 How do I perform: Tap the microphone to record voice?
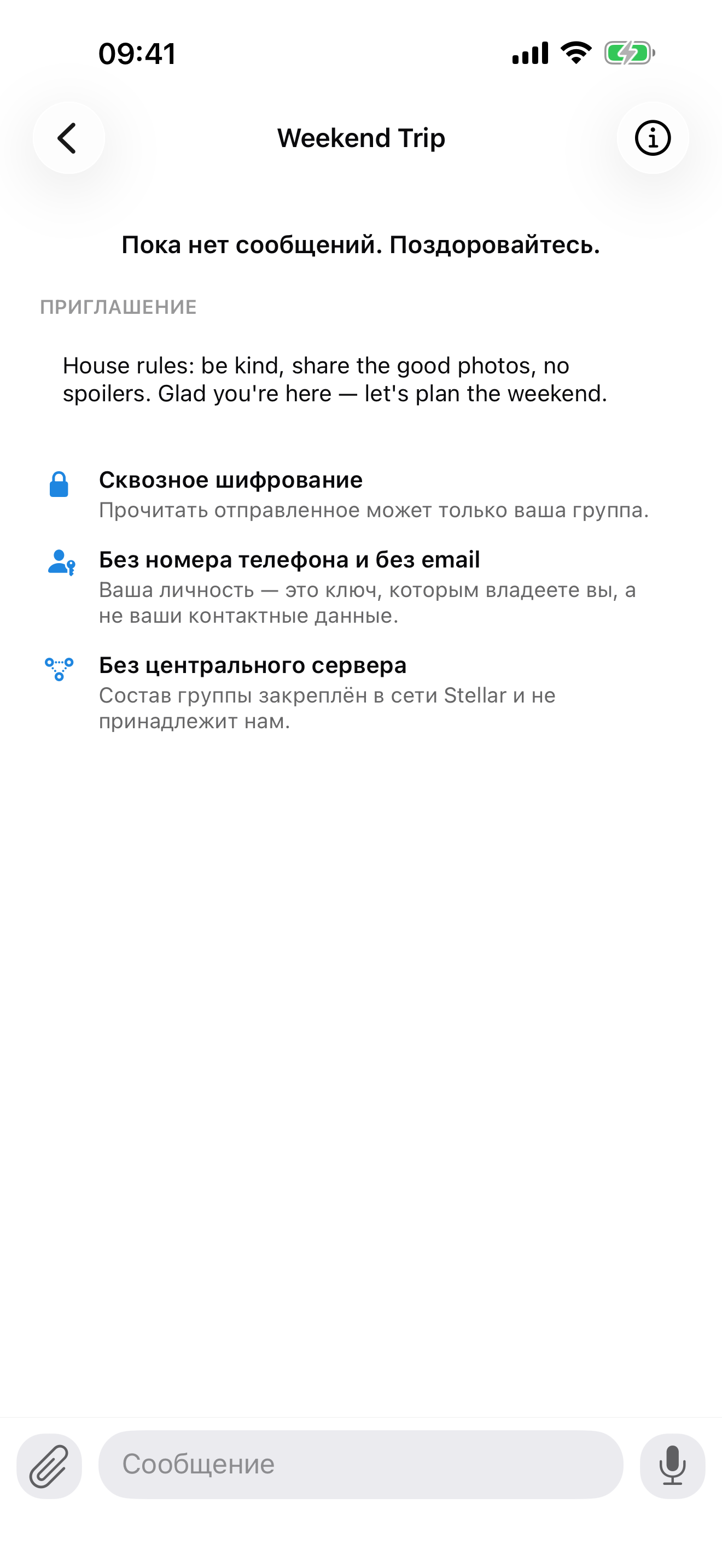(673, 1466)
